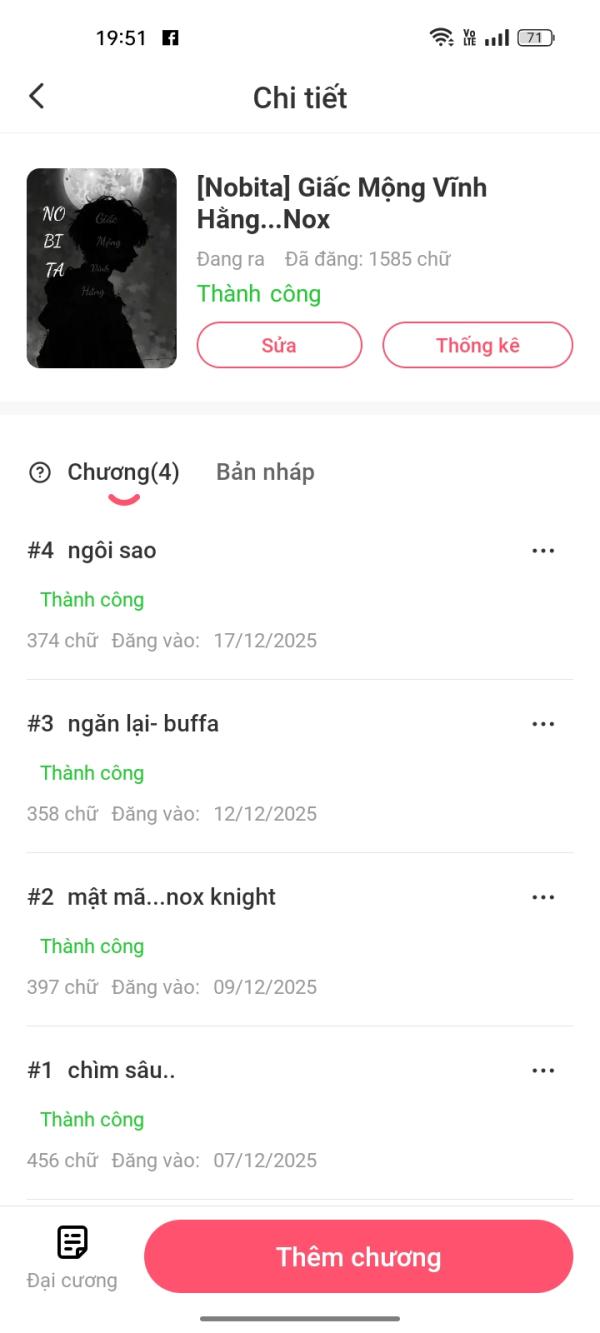Tap the Sửa button to edit story

[x=279, y=345]
